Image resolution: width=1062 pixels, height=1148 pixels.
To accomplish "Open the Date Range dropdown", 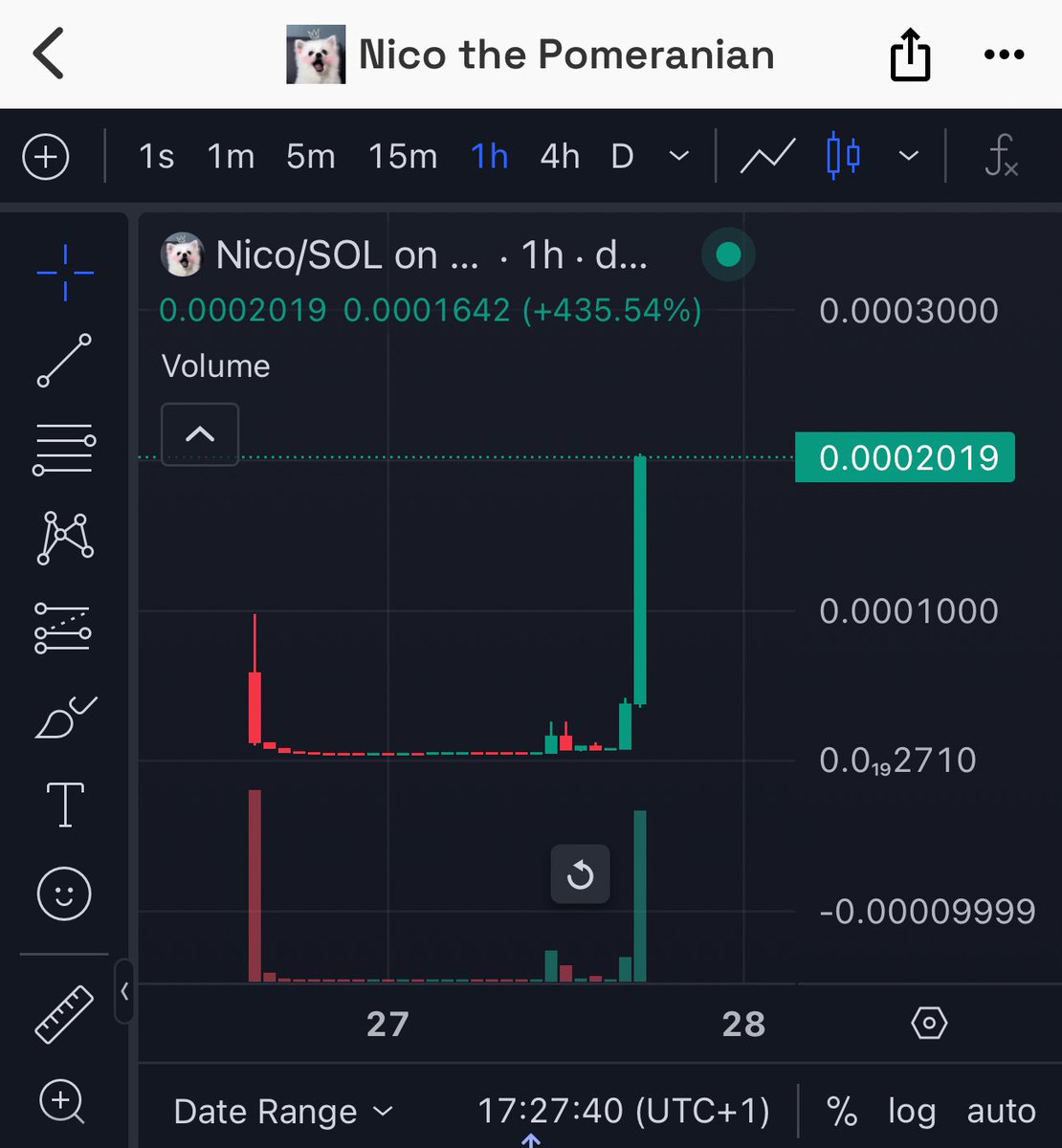I will click(283, 1112).
